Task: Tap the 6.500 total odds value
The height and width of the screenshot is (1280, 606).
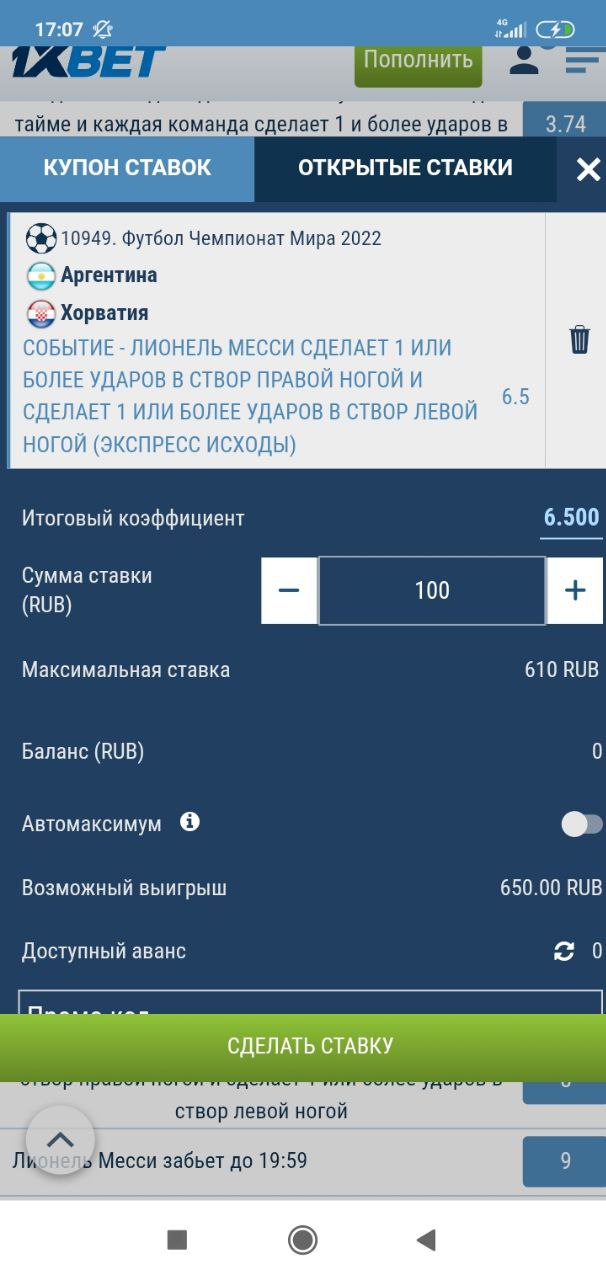Action: point(571,518)
